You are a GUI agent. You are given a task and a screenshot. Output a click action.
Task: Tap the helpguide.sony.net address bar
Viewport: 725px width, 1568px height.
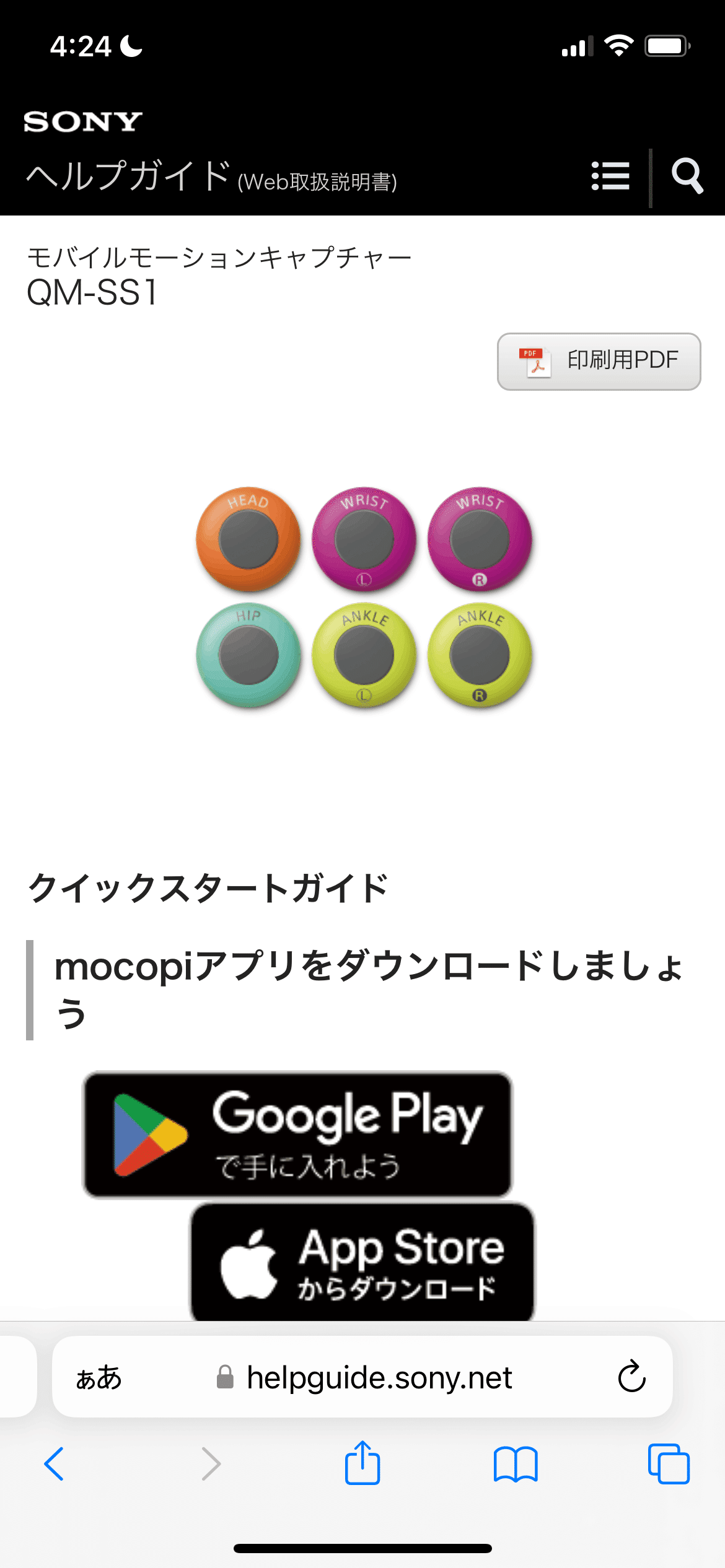click(x=378, y=1377)
